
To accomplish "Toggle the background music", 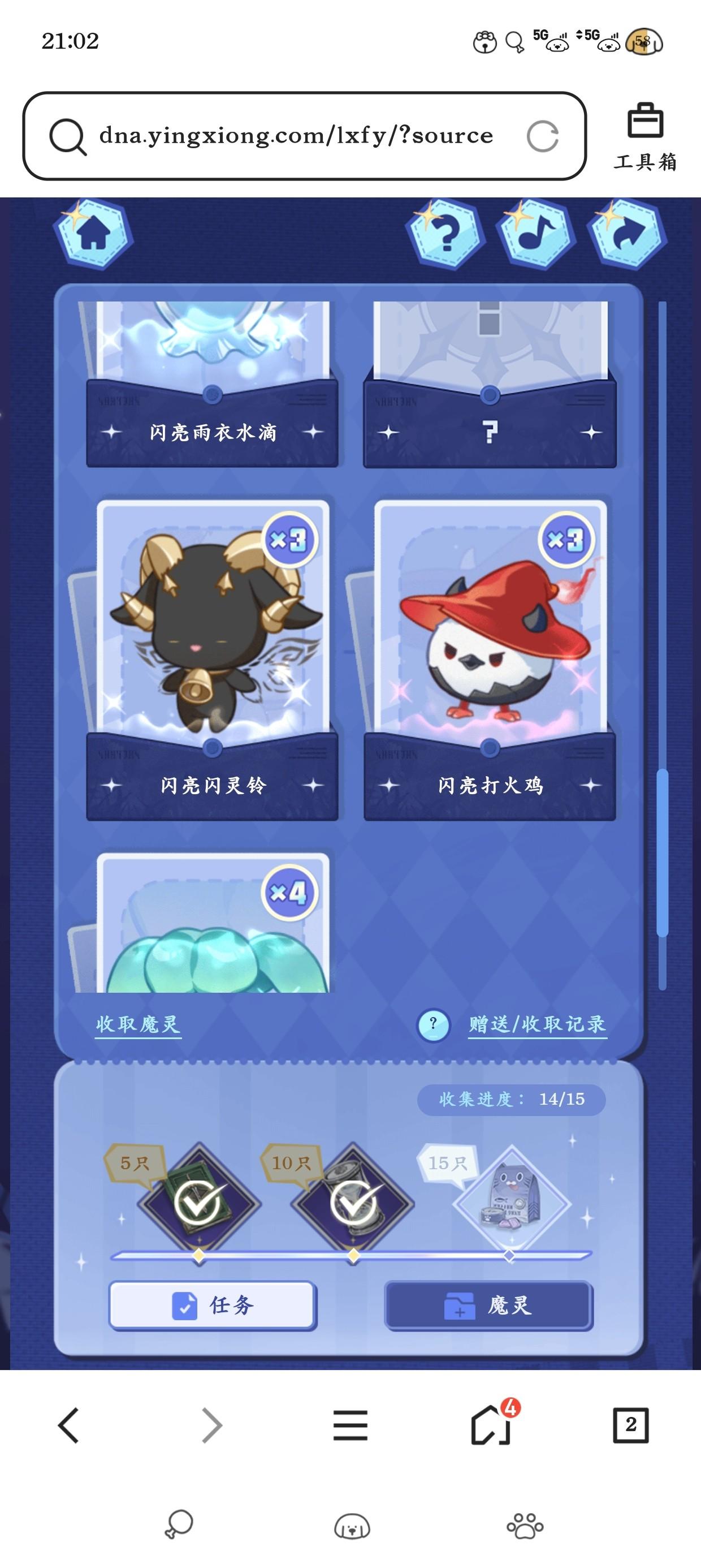I will [535, 234].
